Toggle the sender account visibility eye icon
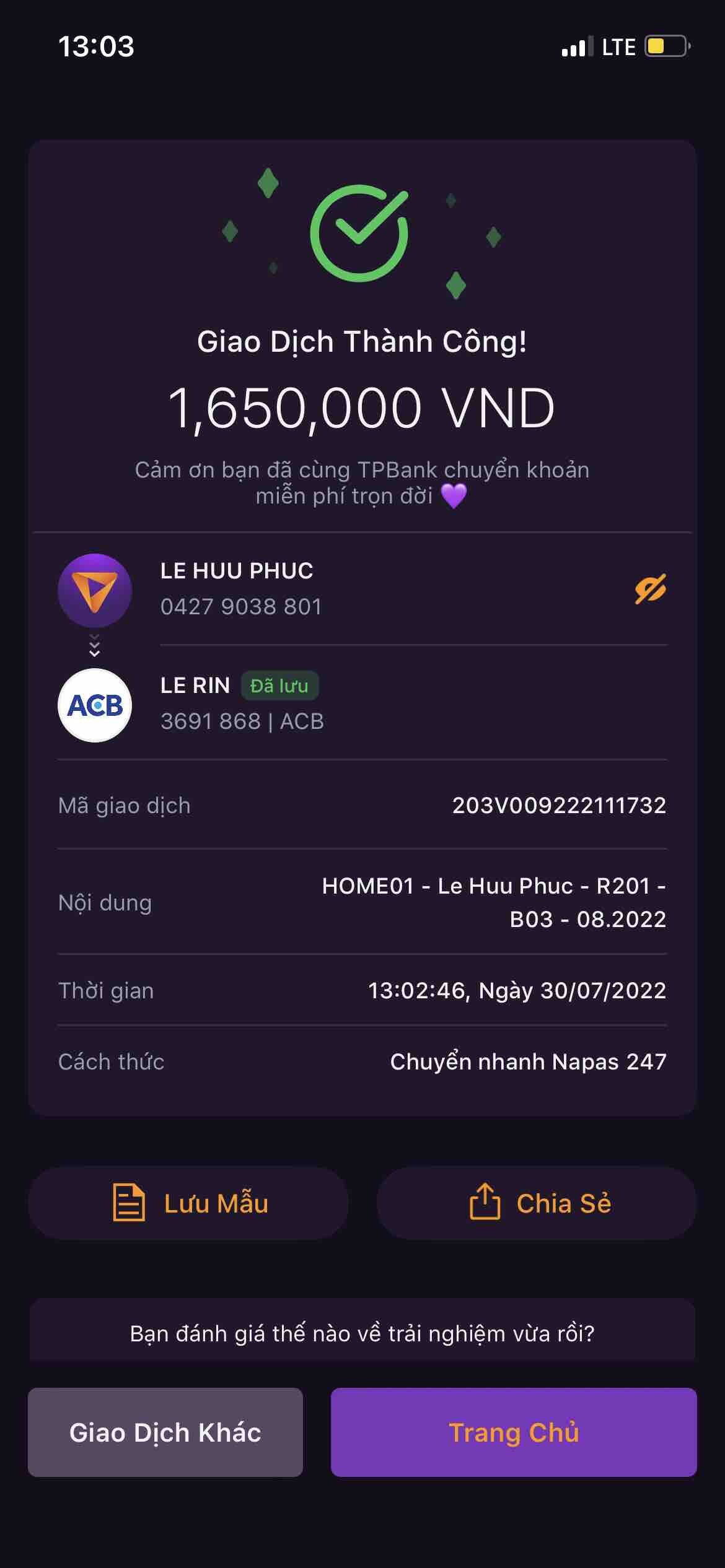The height and width of the screenshot is (1568, 725). coord(650,588)
